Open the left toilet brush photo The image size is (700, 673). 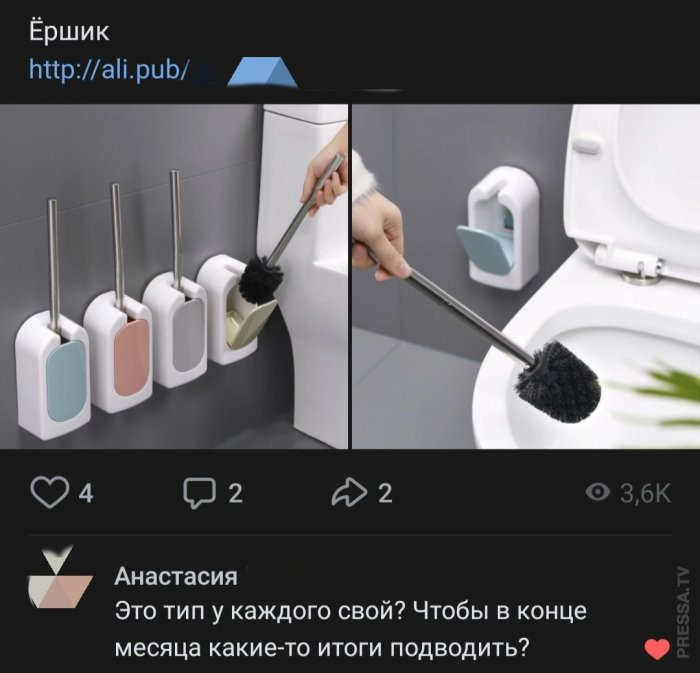click(x=174, y=276)
